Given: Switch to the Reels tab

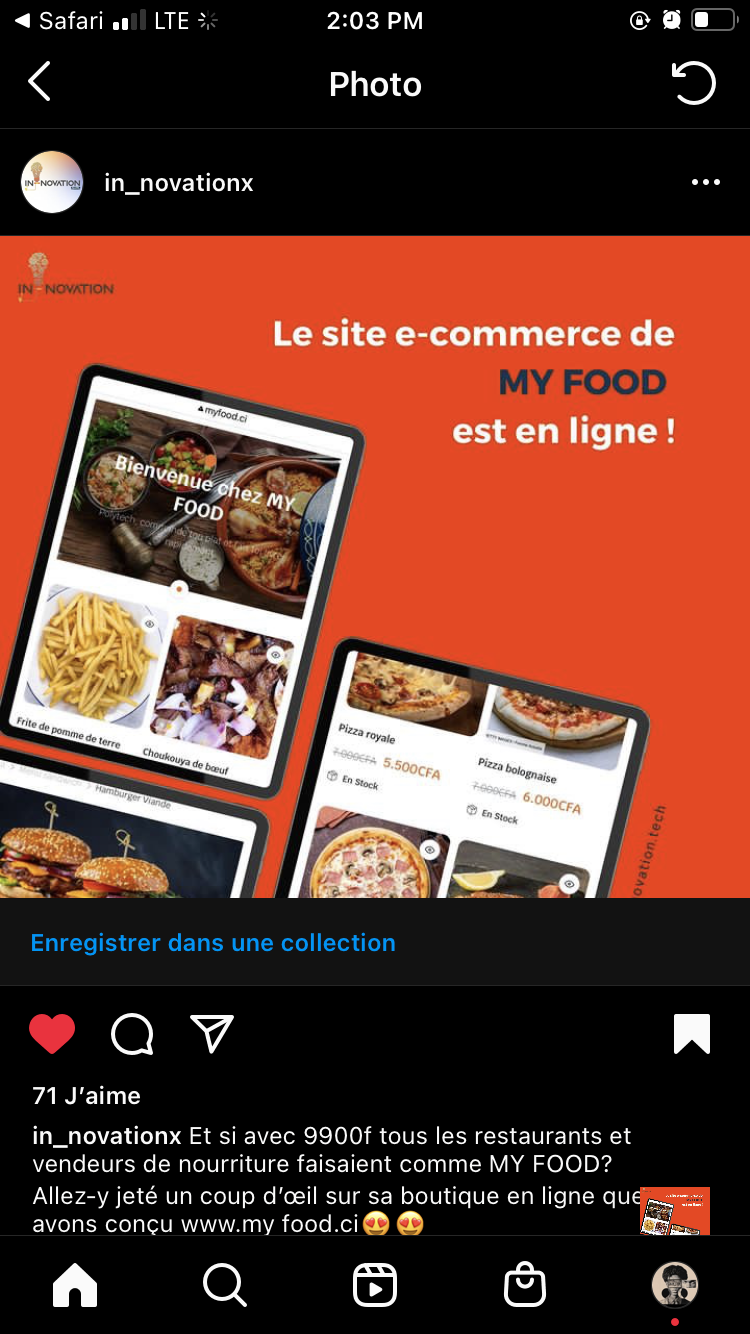Looking at the screenshot, I should coord(375,1285).
